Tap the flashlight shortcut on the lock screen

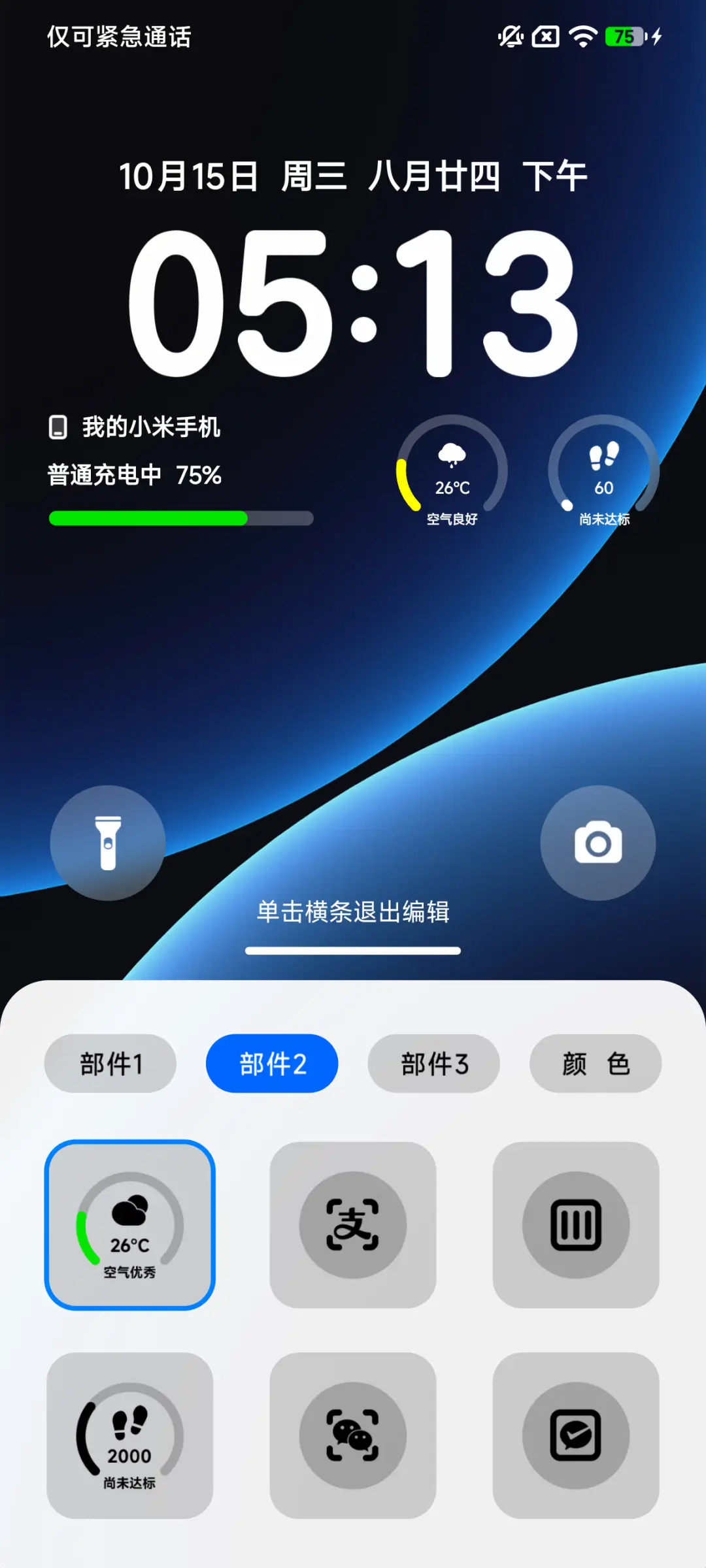point(108,844)
